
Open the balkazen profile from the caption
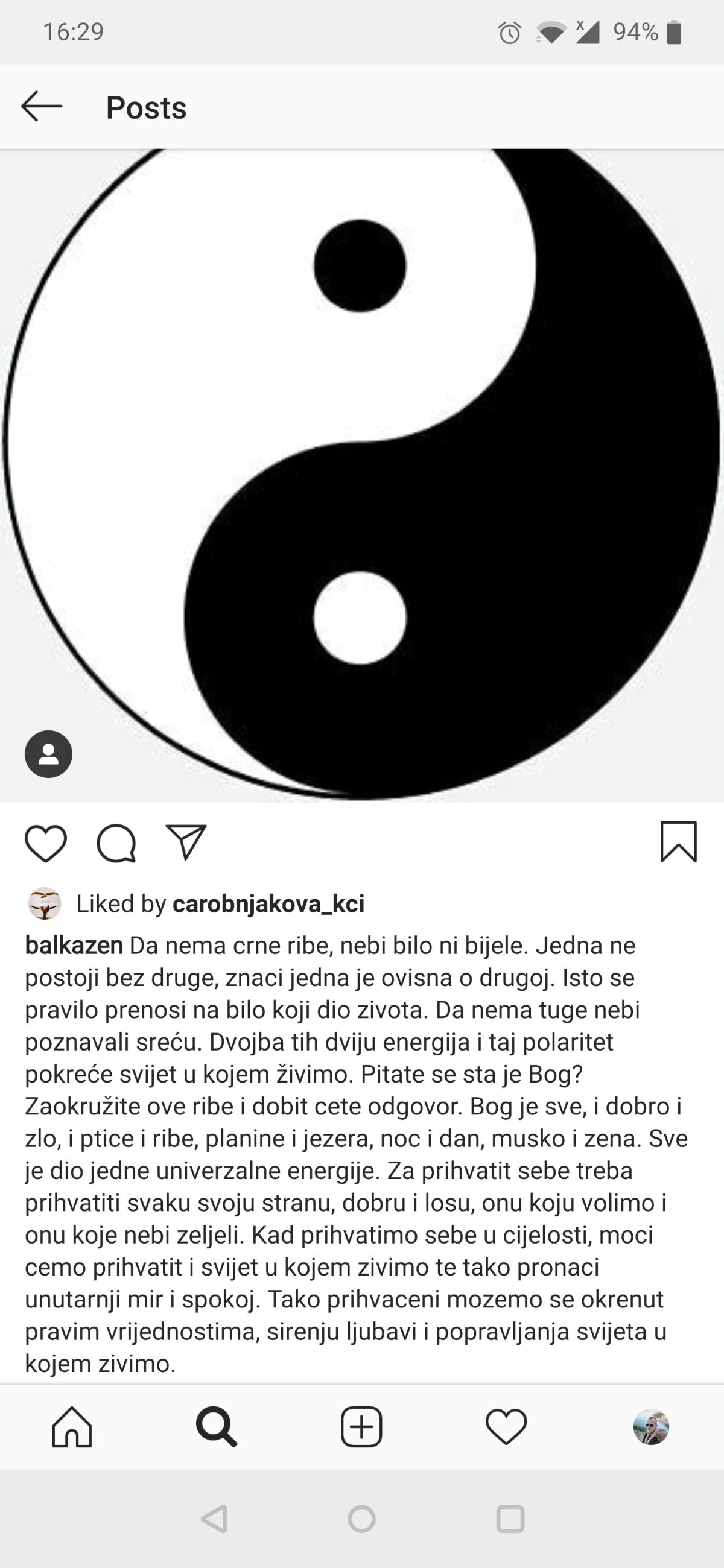coord(74,946)
